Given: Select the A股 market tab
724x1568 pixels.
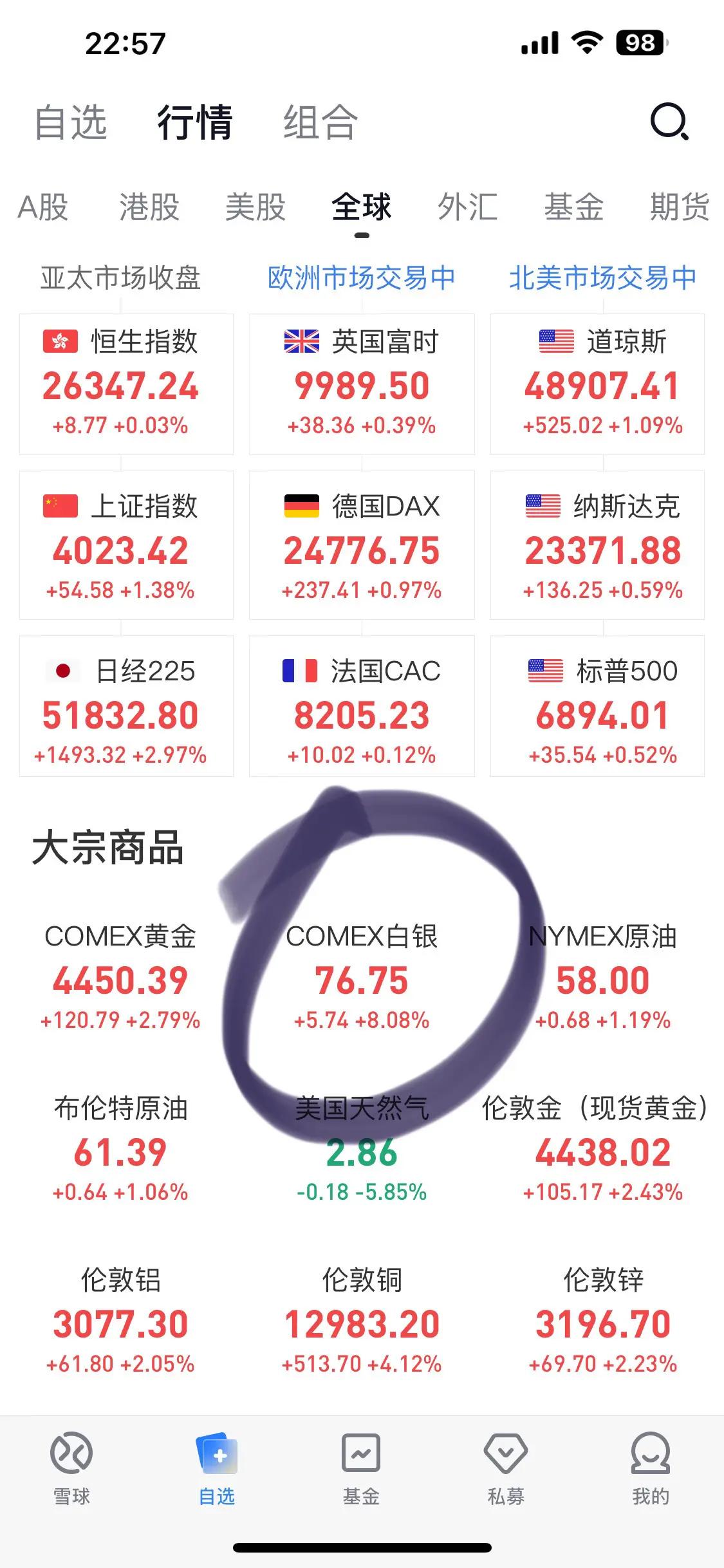Looking at the screenshot, I should point(43,207).
